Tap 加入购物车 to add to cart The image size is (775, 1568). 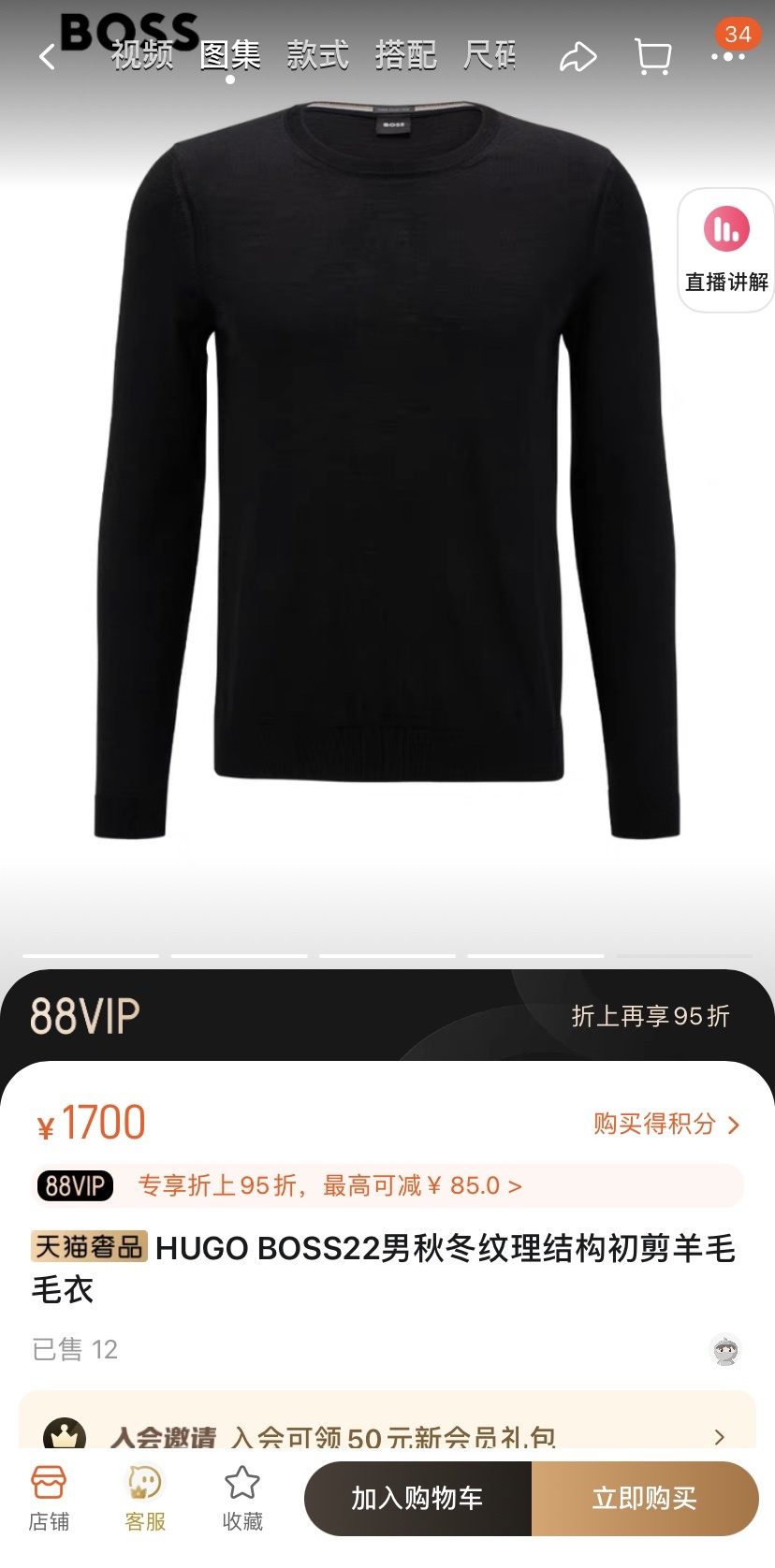pos(417,1499)
